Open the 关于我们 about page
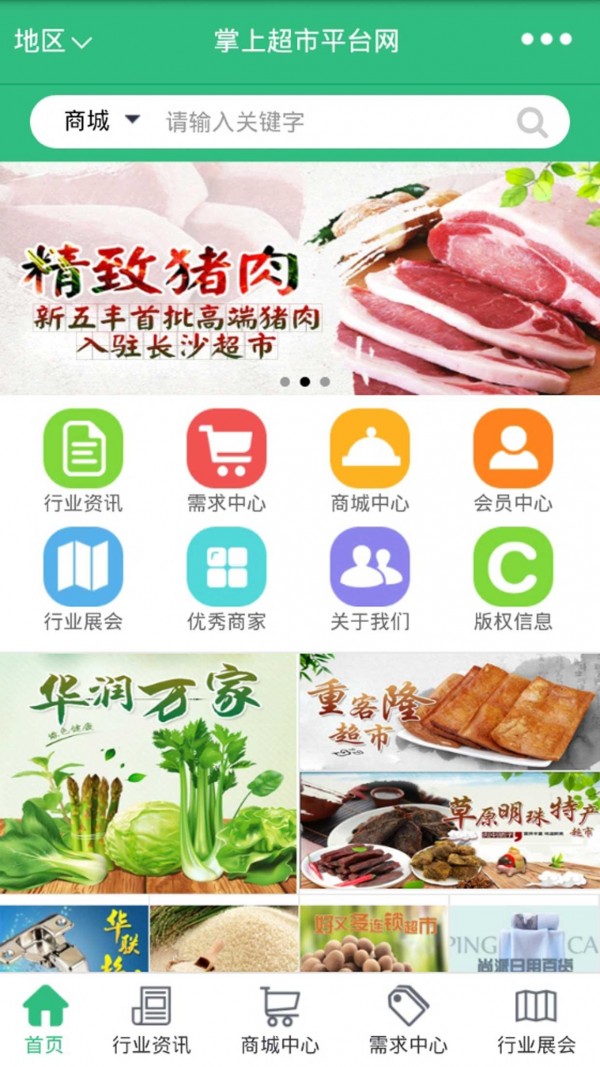This screenshot has height=1067, width=600. point(369,579)
